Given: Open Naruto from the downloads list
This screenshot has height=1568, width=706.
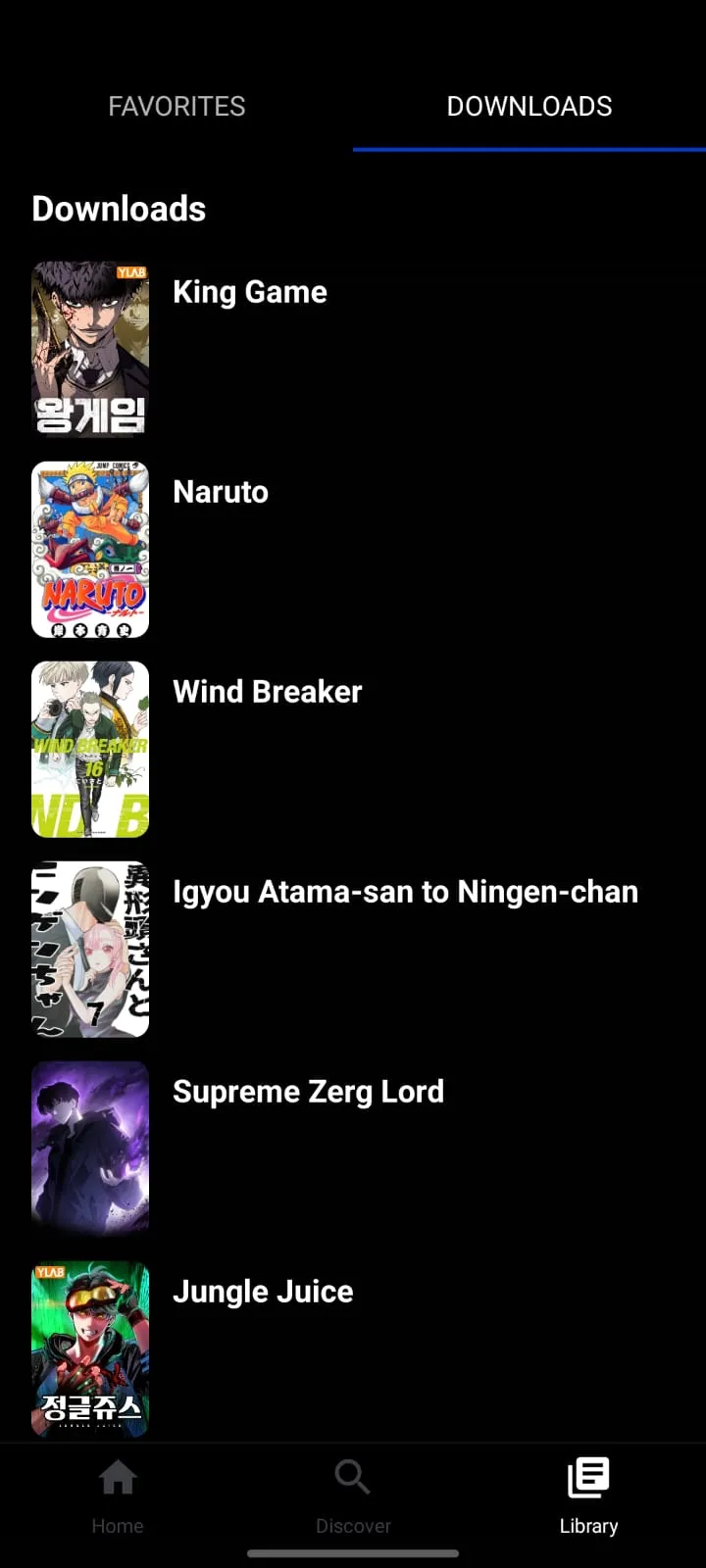Looking at the screenshot, I should coord(220,491).
